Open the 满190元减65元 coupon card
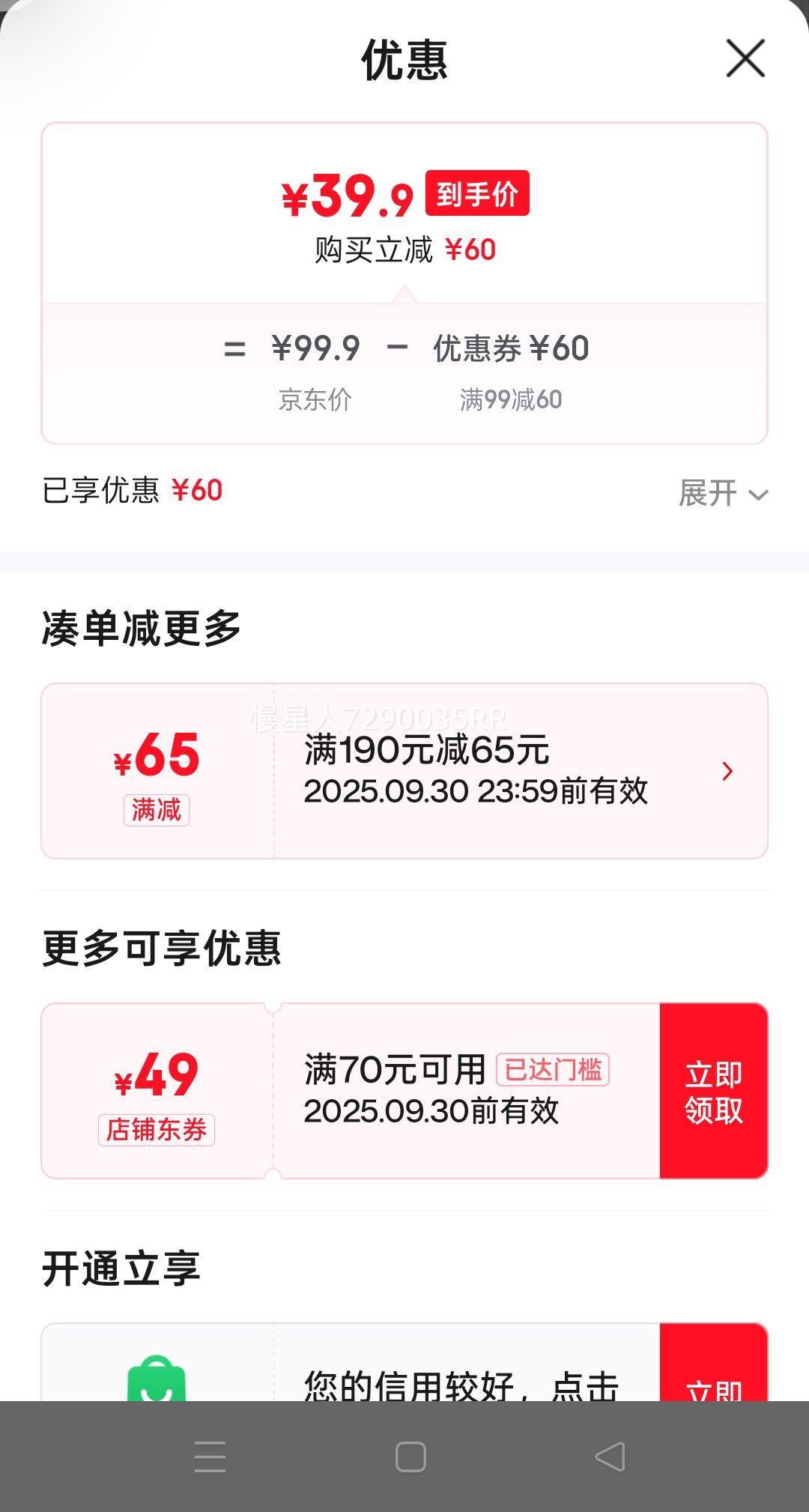This screenshot has width=809, height=1512. point(404,771)
